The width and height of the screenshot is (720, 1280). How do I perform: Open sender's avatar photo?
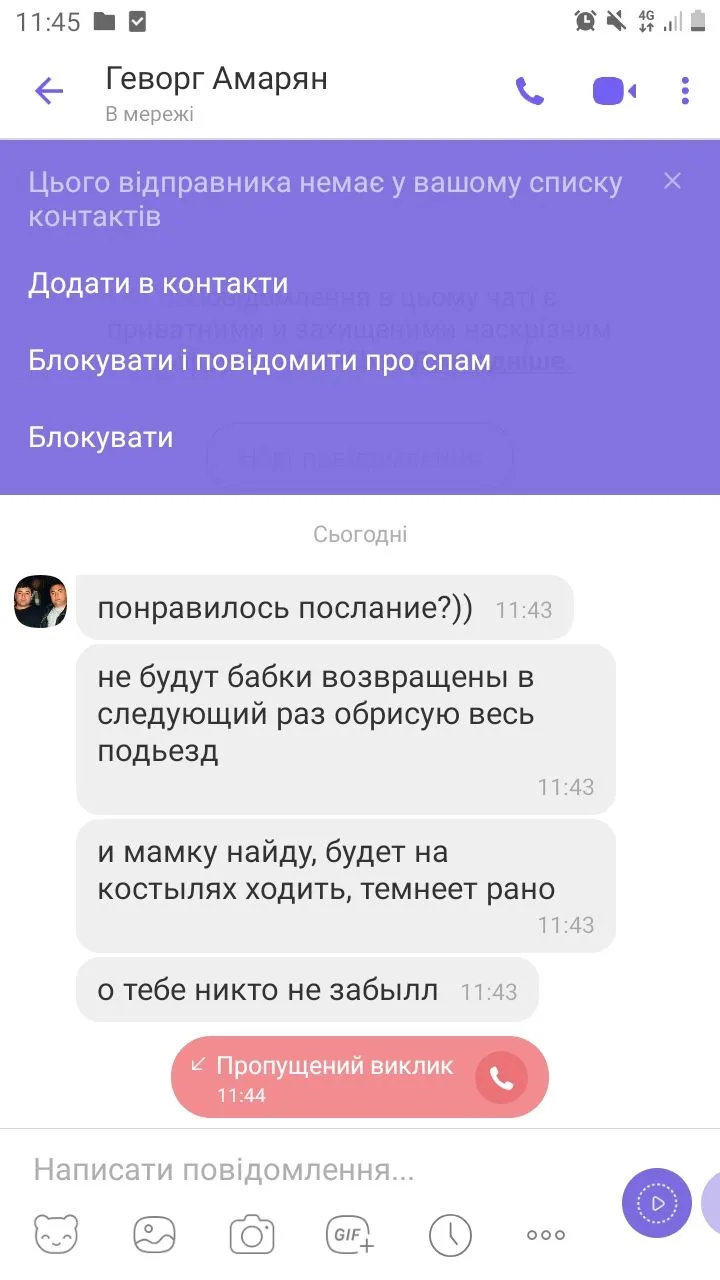pyautogui.click(x=40, y=602)
